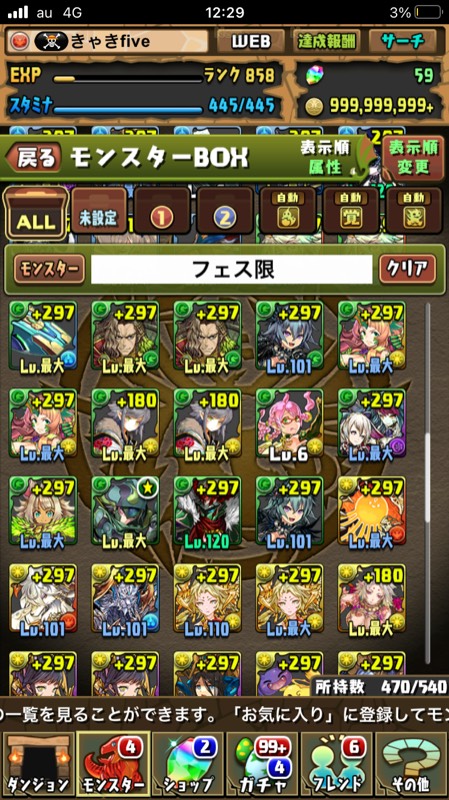The width and height of the screenshot is (449, 800).
Task: Go to the ダンジョン tab
Action: point(38,764)
